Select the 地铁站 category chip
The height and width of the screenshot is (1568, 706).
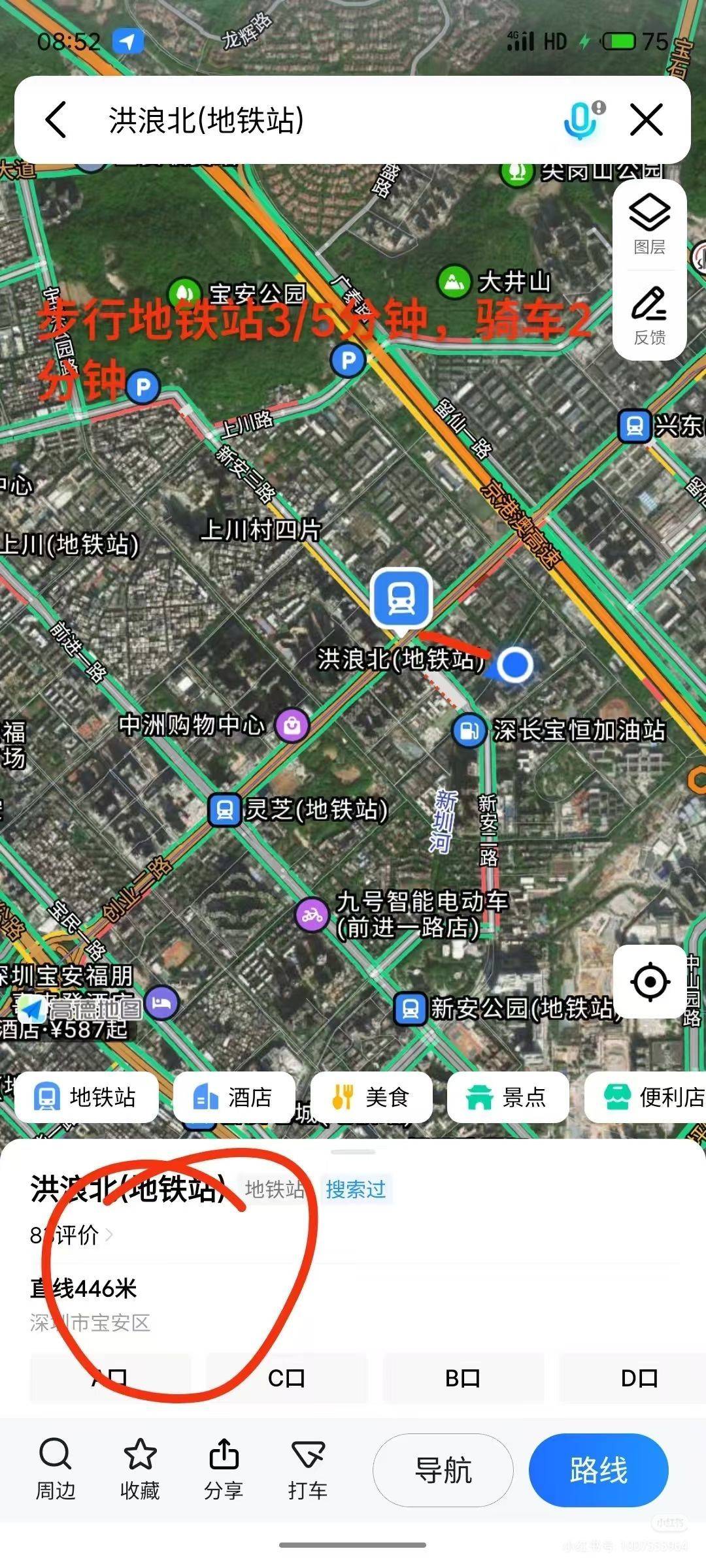click(x=86, y=1098)
